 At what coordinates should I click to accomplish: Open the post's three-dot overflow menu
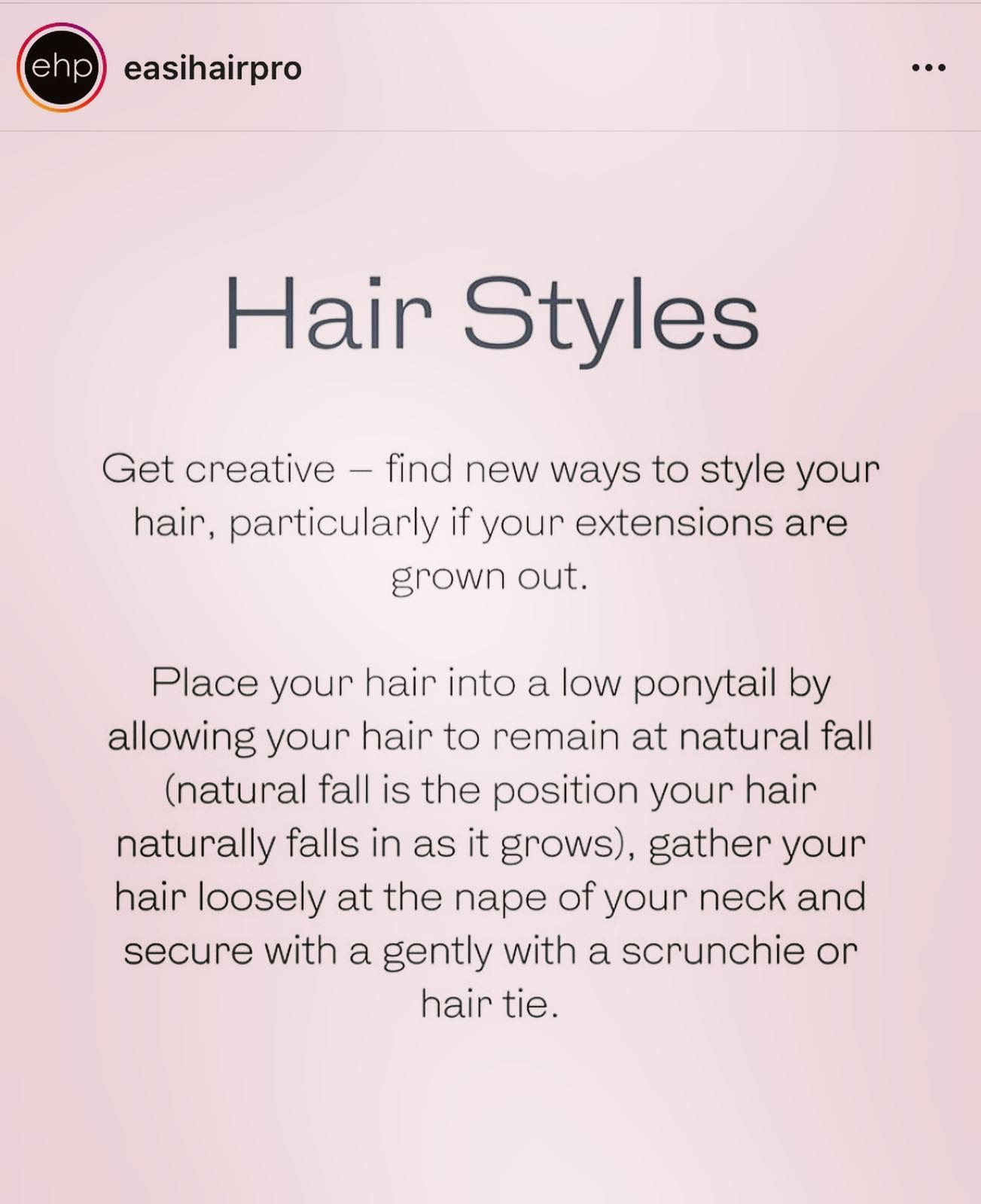(x=928, y=68)
